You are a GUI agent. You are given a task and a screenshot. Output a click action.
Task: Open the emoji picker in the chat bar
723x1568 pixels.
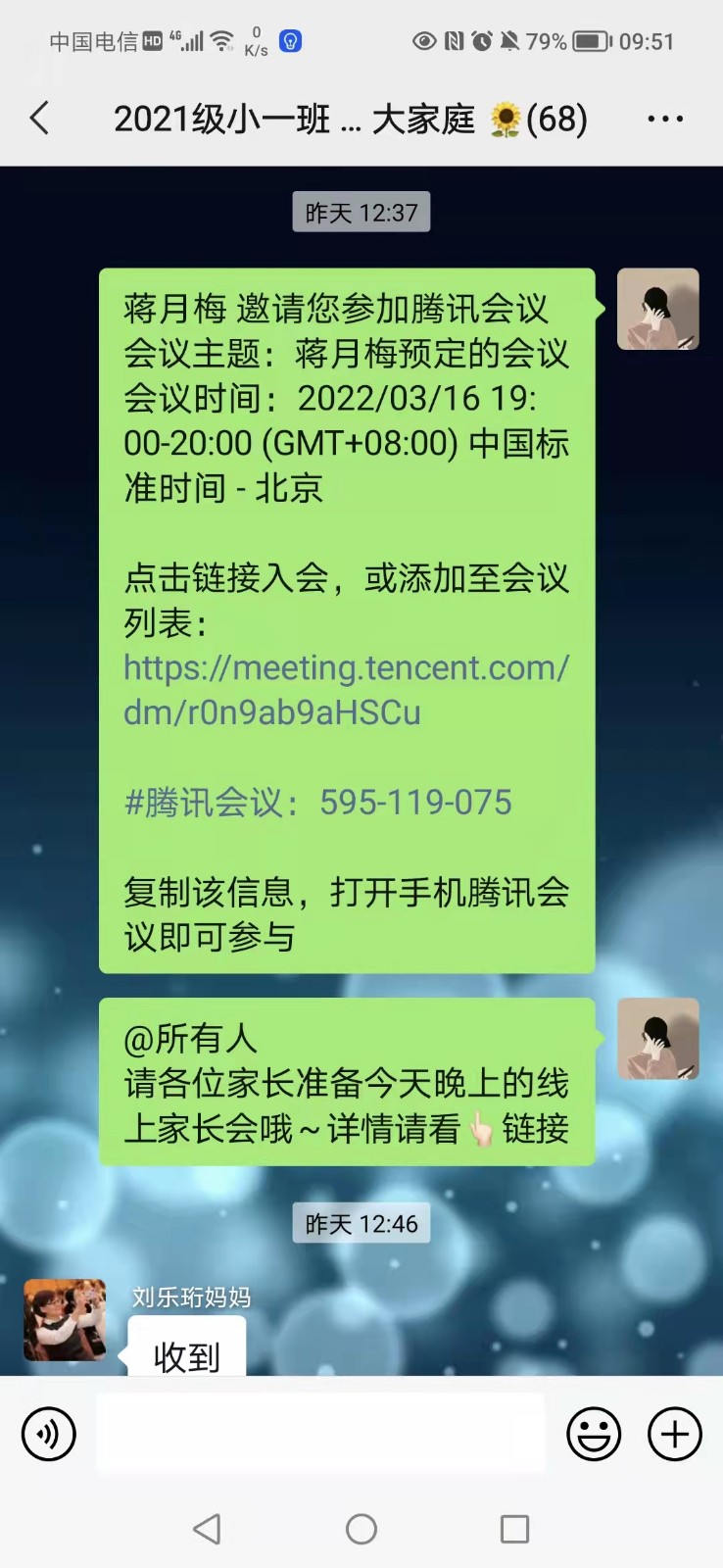click(594, 1433)
